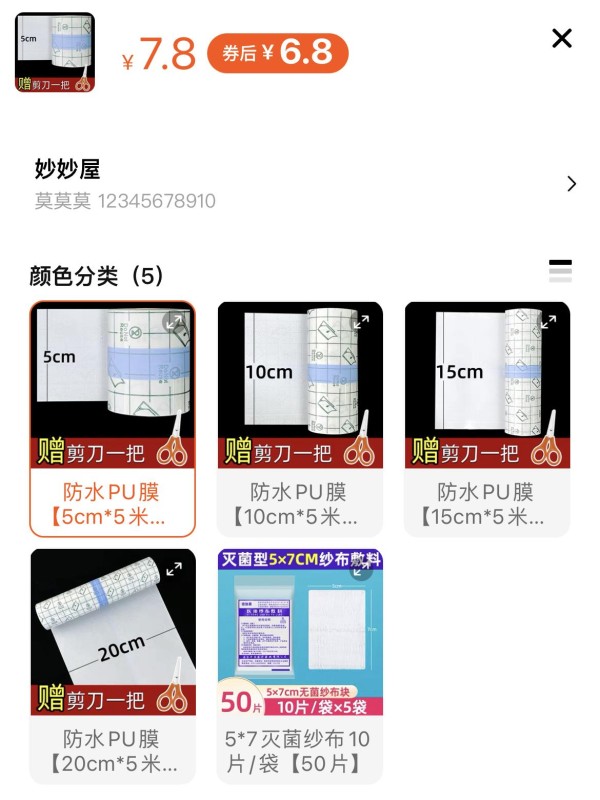The height and width of the screenshot is (800, 600).
Task: Enlarge the 5cm option image
Action: 174,322
